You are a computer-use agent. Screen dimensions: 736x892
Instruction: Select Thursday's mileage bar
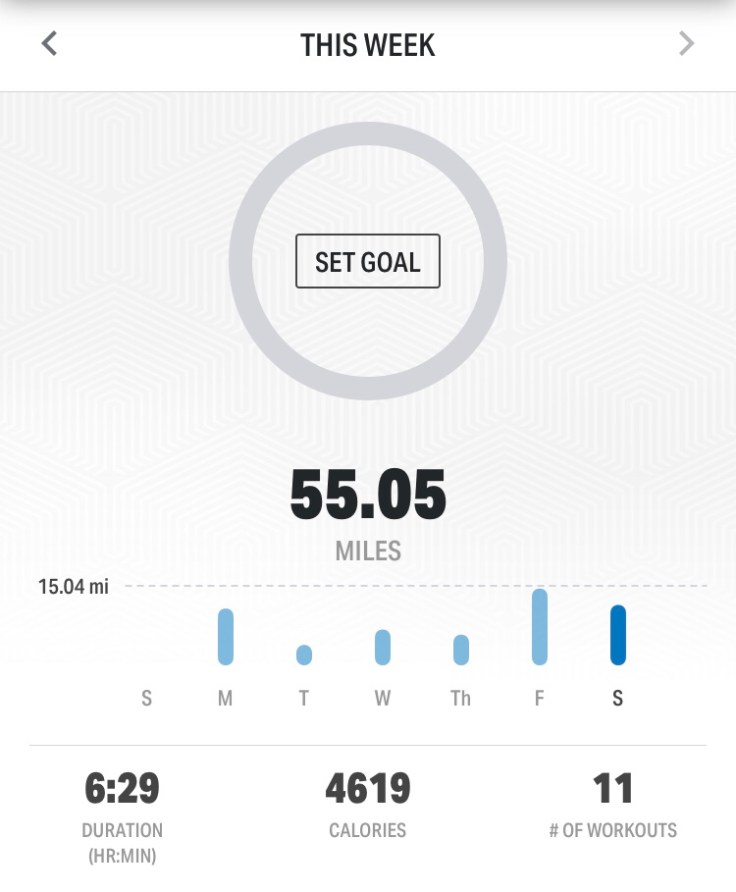pos(461,650)
